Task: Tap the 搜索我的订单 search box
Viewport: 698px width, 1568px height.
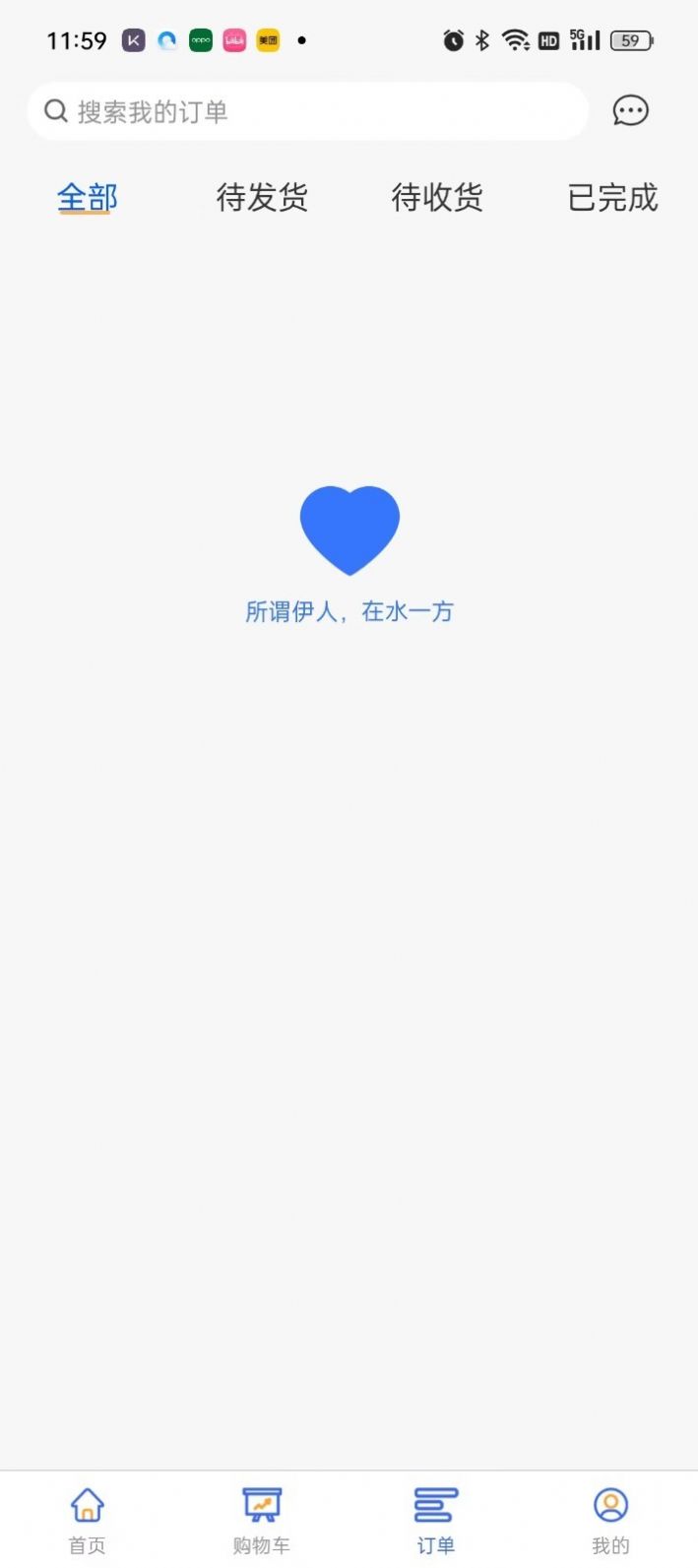Action: pyautogui.click(x=307, y=111)
